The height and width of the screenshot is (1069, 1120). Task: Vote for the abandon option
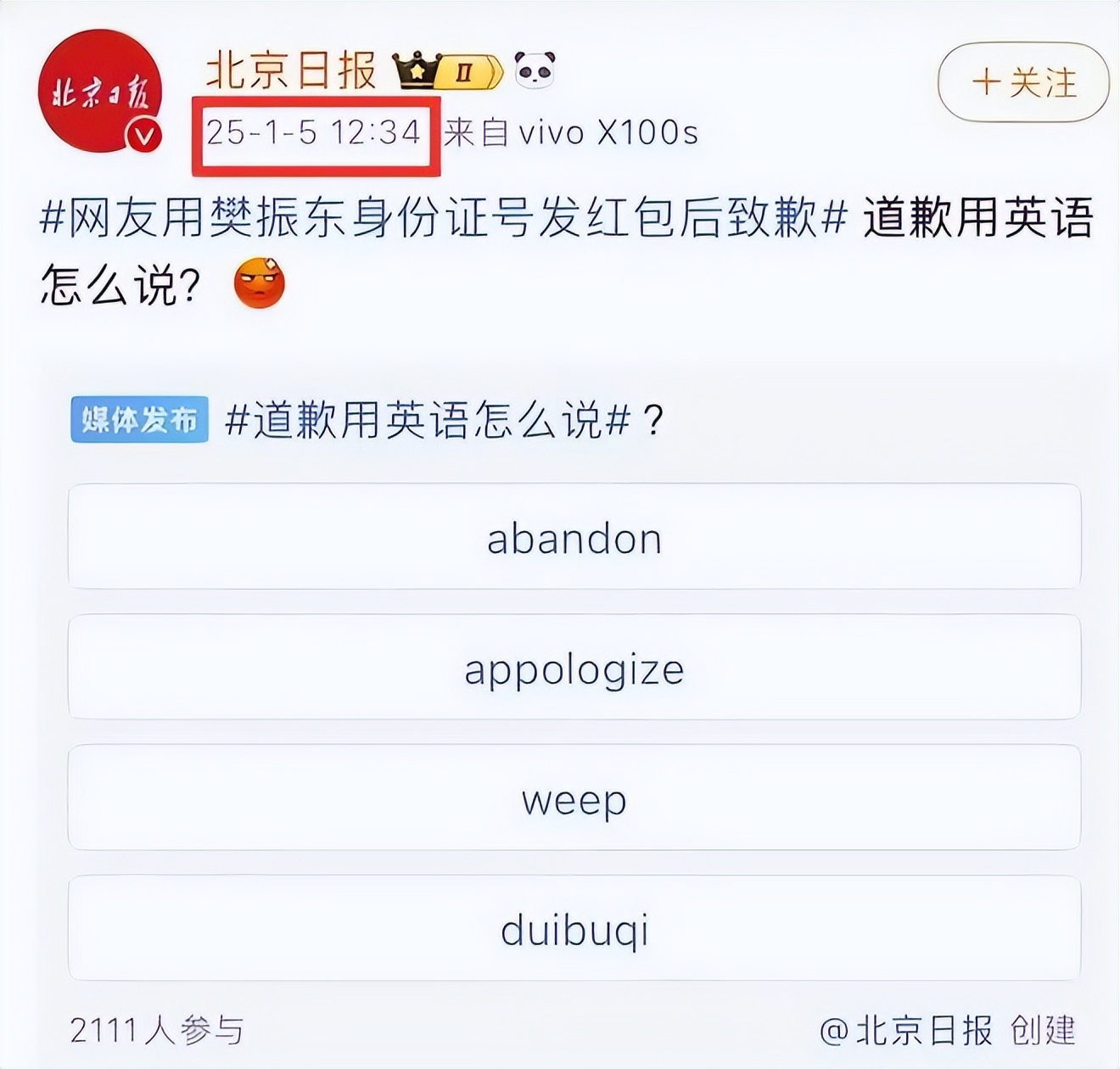[574, 537]
